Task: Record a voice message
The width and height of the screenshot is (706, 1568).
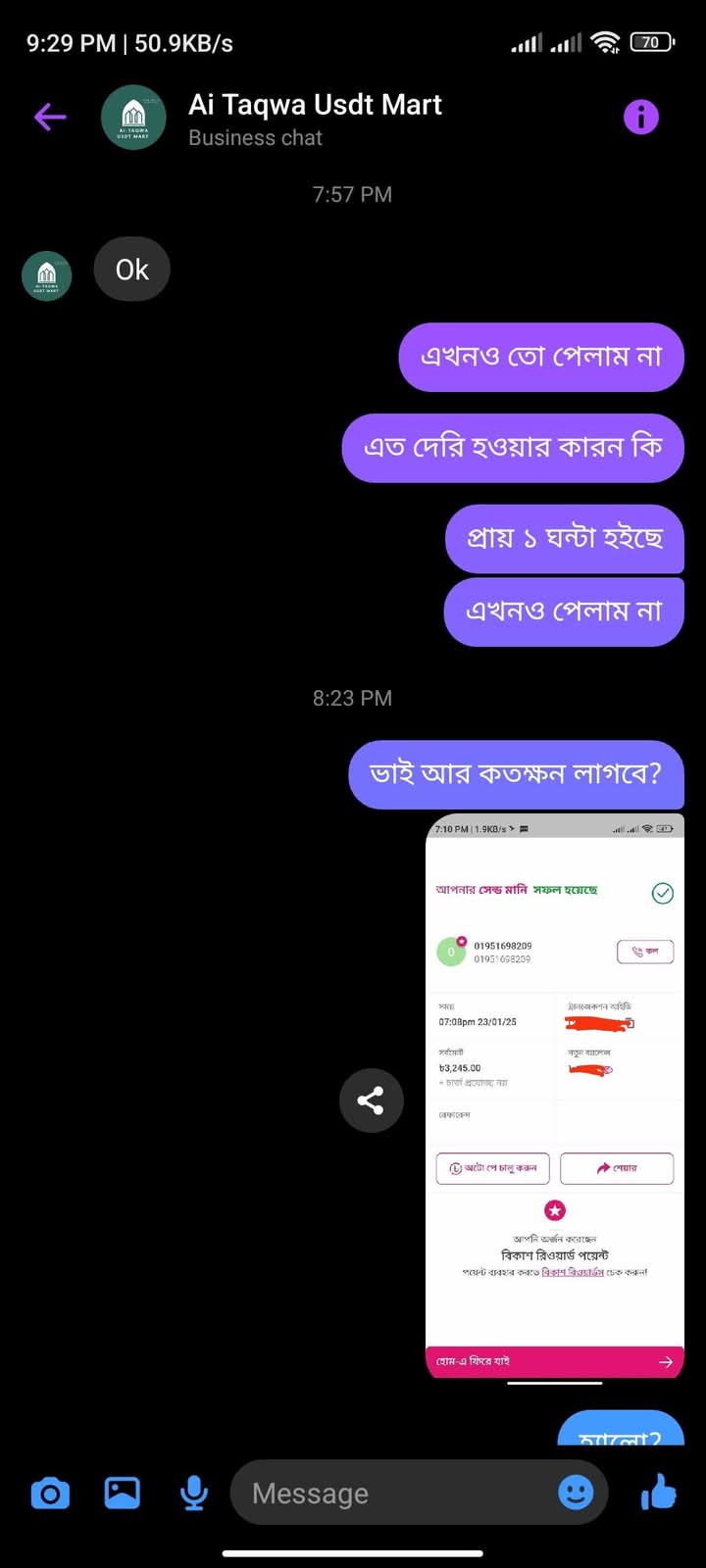Action: (194, 1494)
